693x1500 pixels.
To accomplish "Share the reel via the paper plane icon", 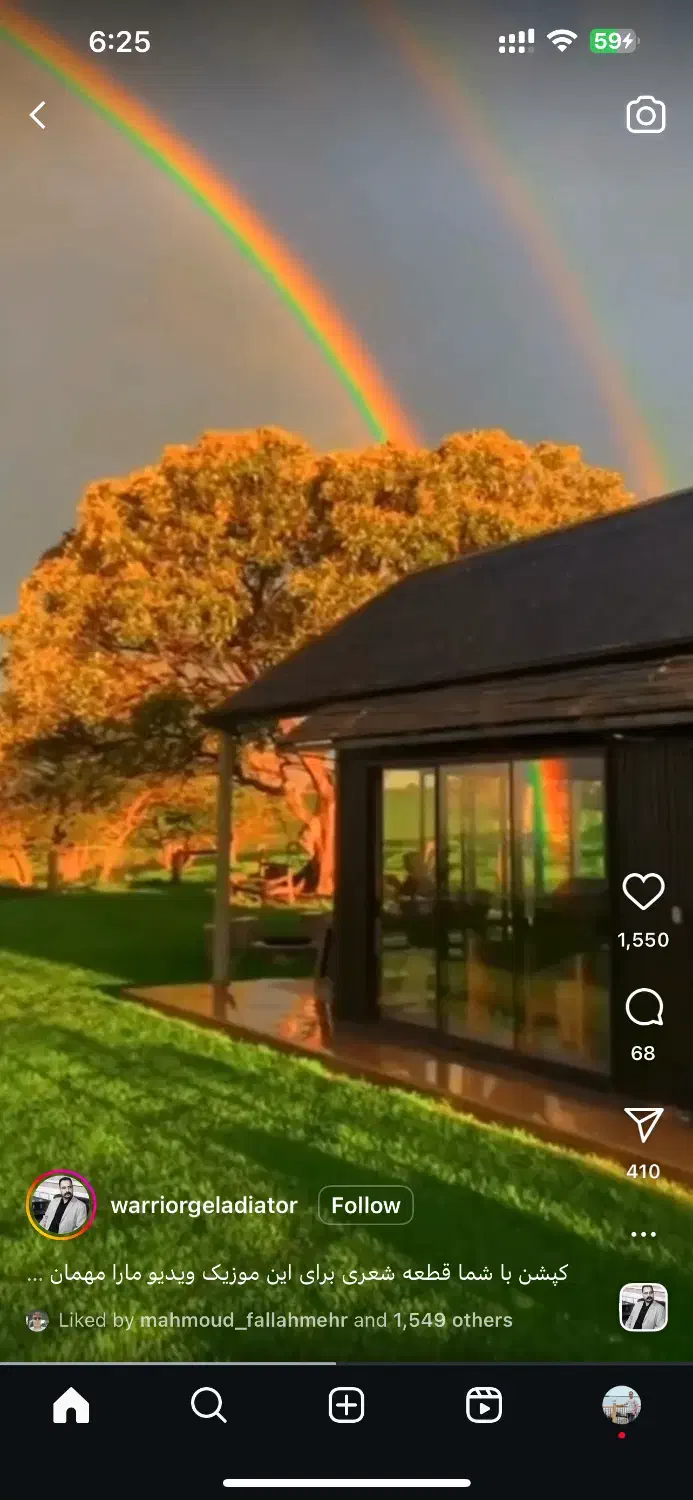I will coord(643,1125).
